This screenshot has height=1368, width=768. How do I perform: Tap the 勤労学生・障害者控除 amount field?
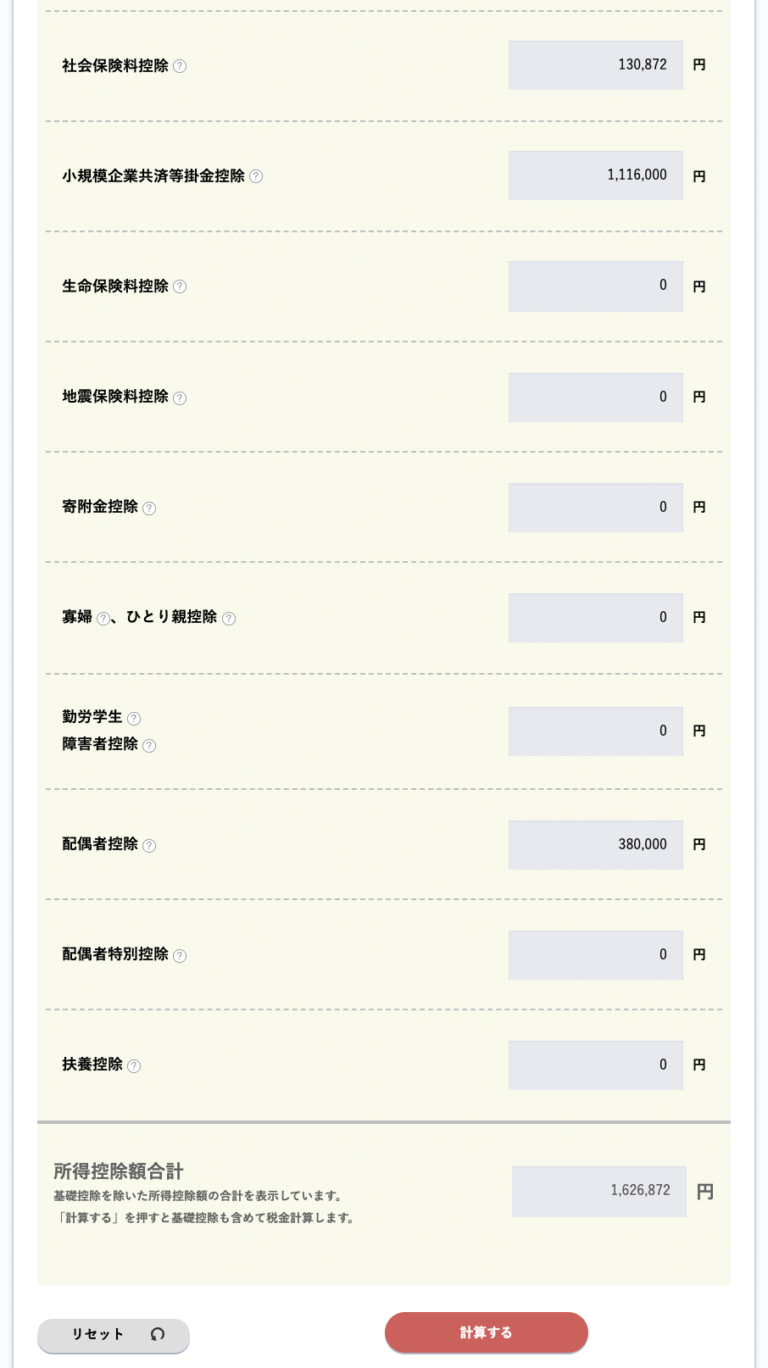click(x=596, y=731)
